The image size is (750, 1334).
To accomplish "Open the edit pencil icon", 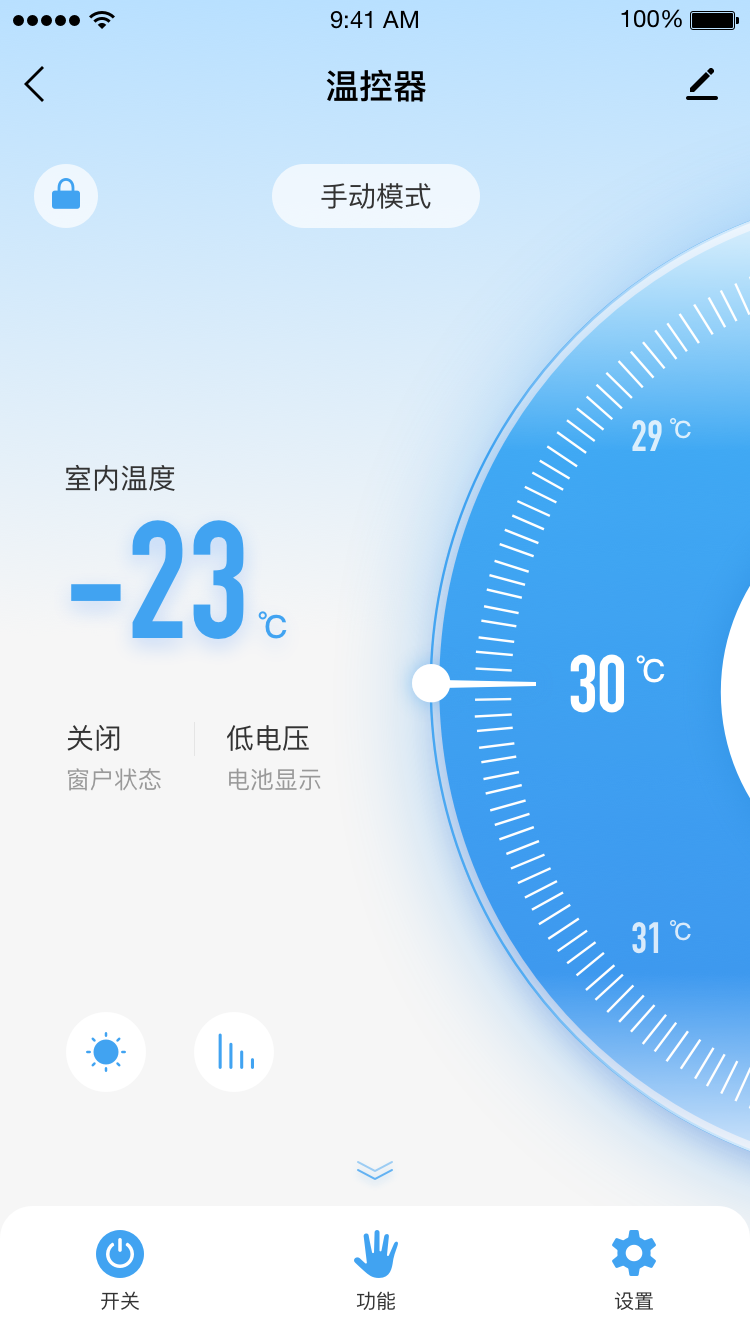I will pyautogui.click(x=702, y=85).
